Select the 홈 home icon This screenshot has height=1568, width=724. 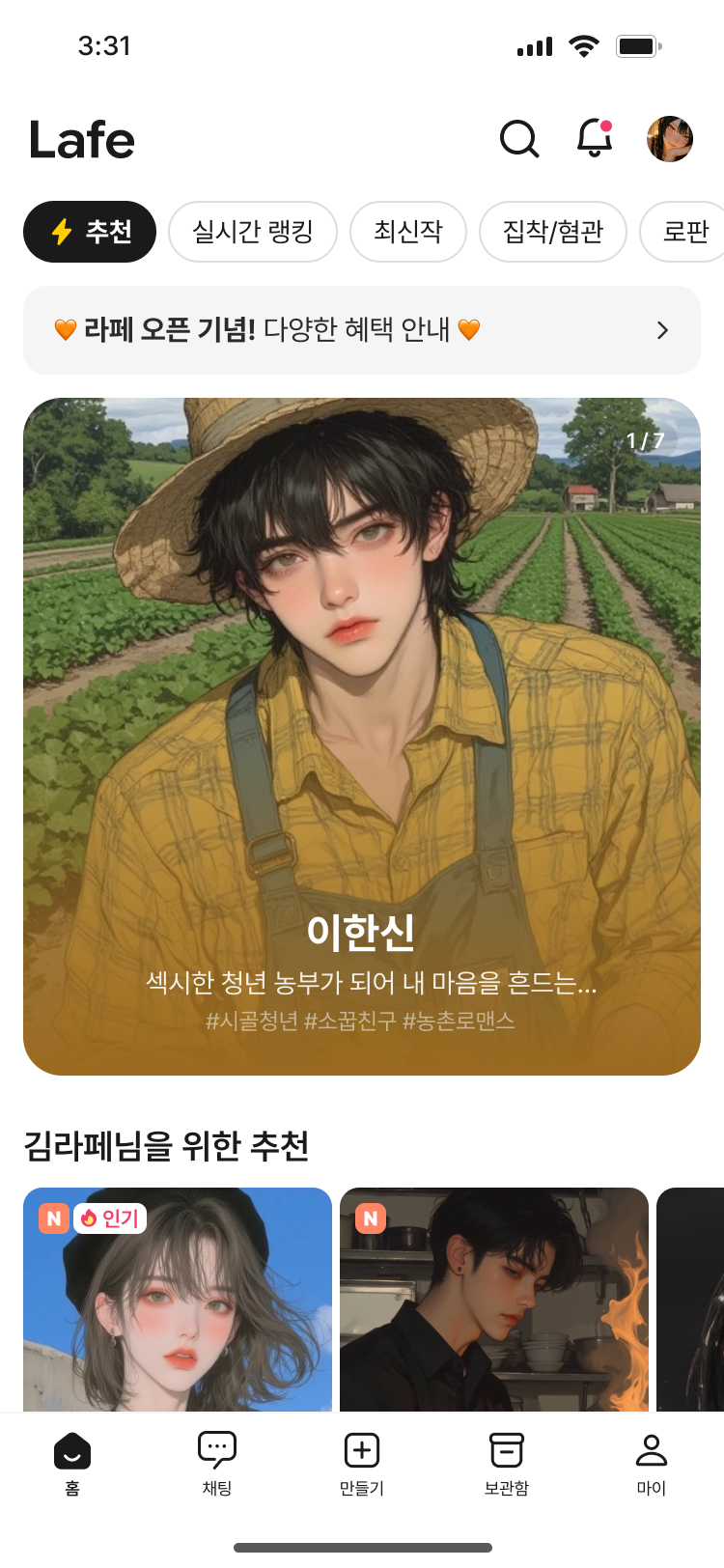pos(72,1448)
